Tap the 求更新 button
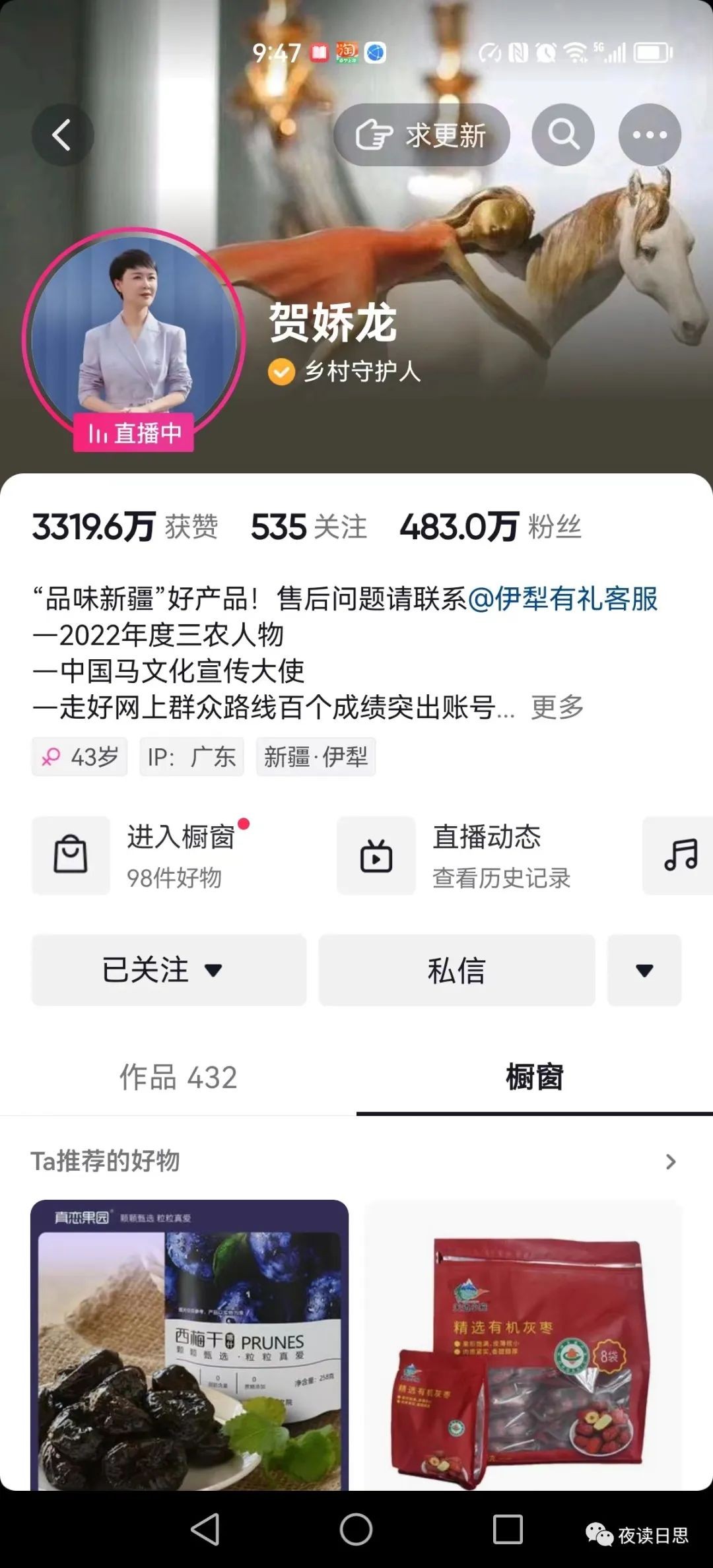Screen dimensions: 713x1568 coord(421,135)
